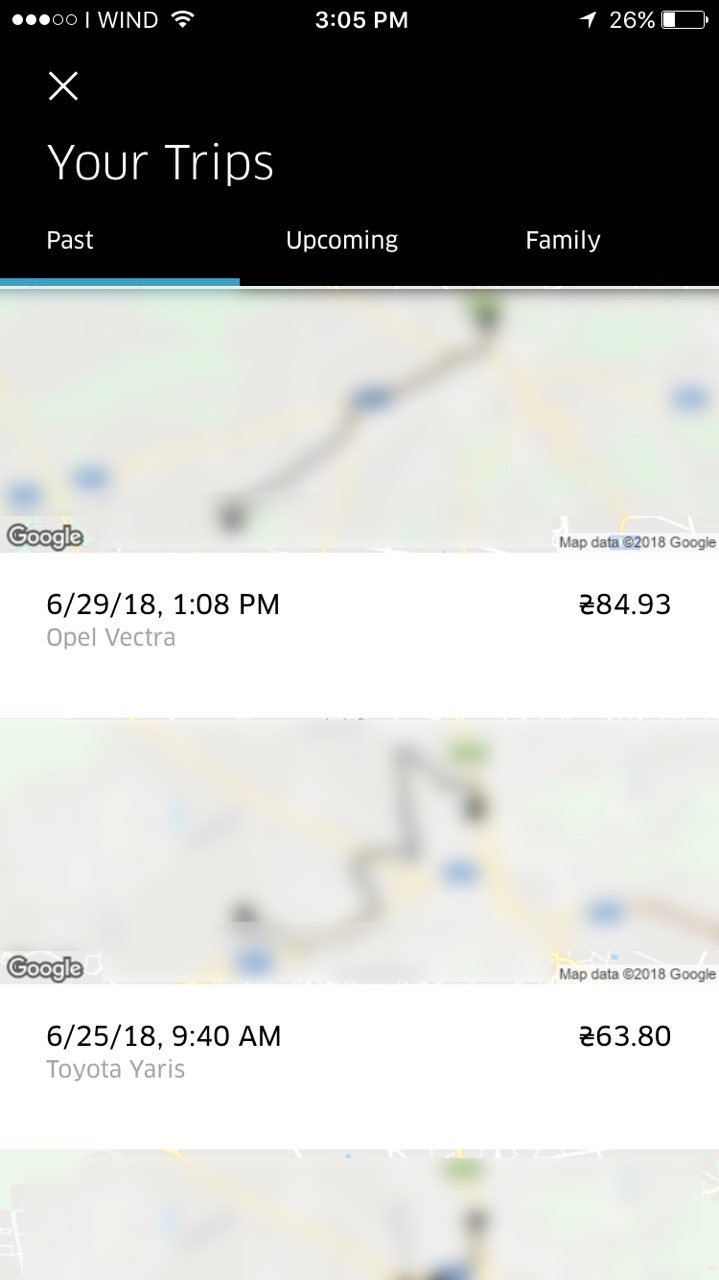
Task: Open the 6/25/18 Toyota Yaris trip
Action: pos(358,1052)
